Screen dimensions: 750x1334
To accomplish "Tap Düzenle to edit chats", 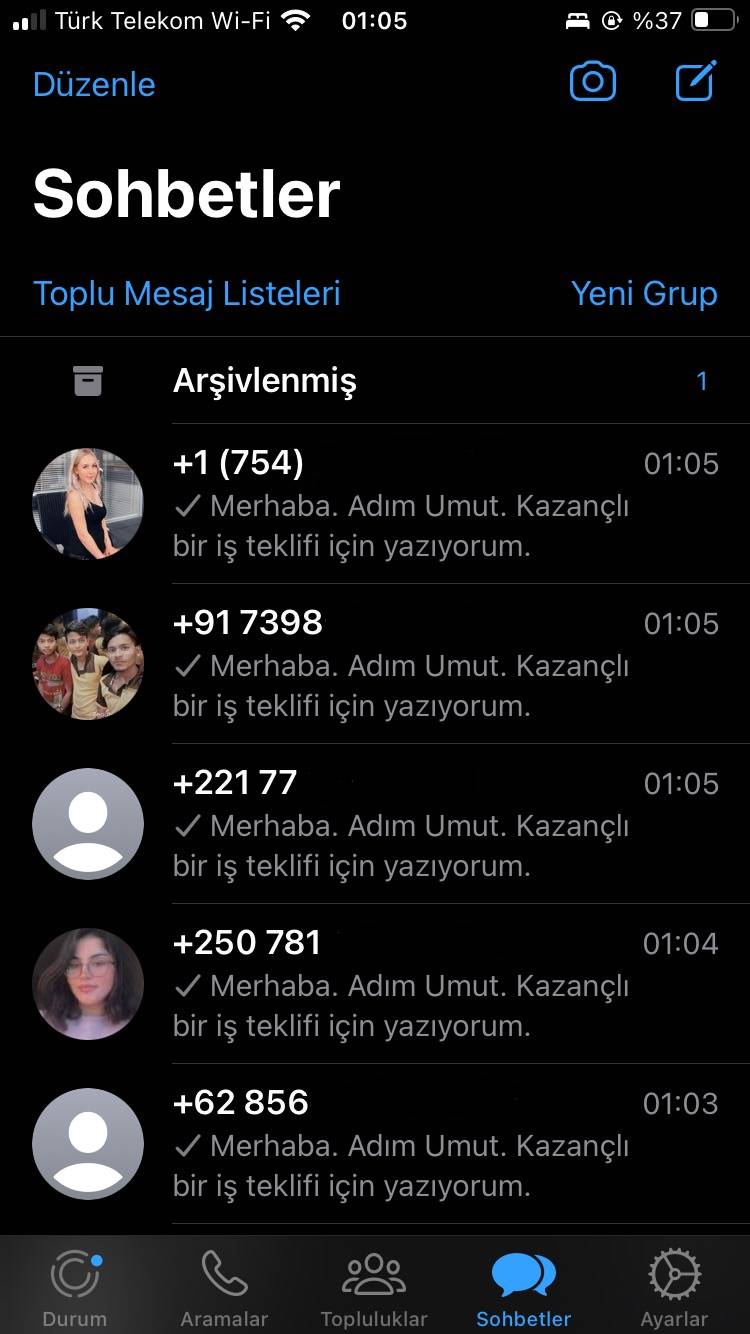I will [x=94, y=84].
